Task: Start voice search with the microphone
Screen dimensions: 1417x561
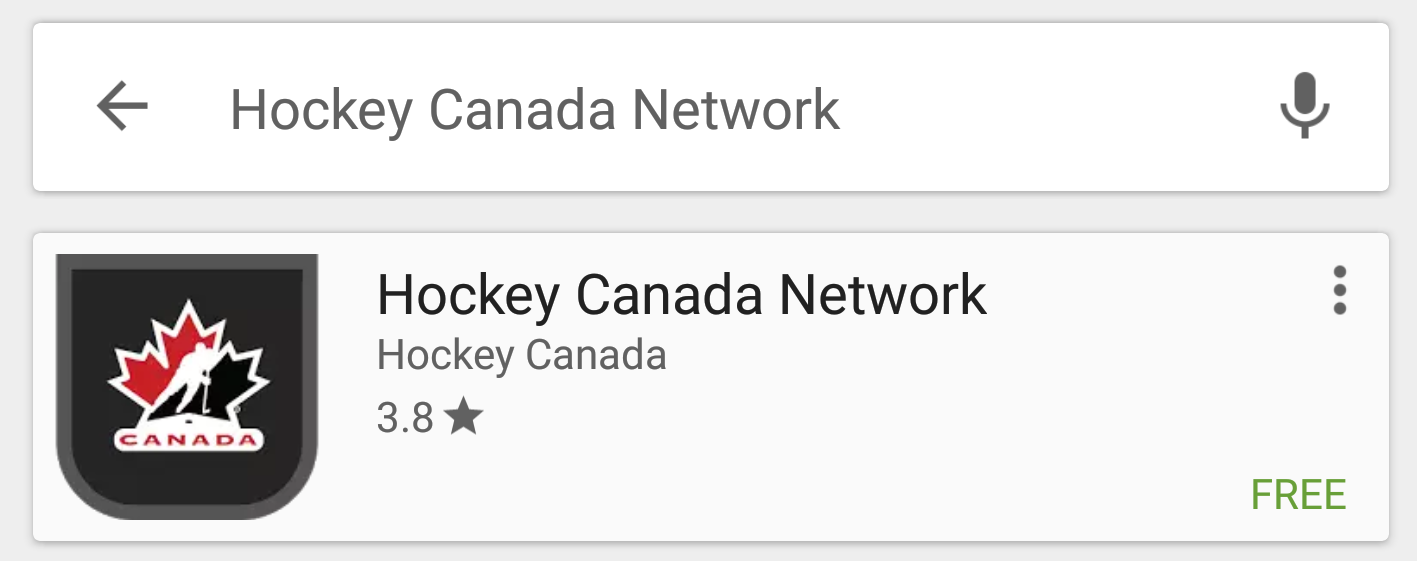Action: [1304, 107]
